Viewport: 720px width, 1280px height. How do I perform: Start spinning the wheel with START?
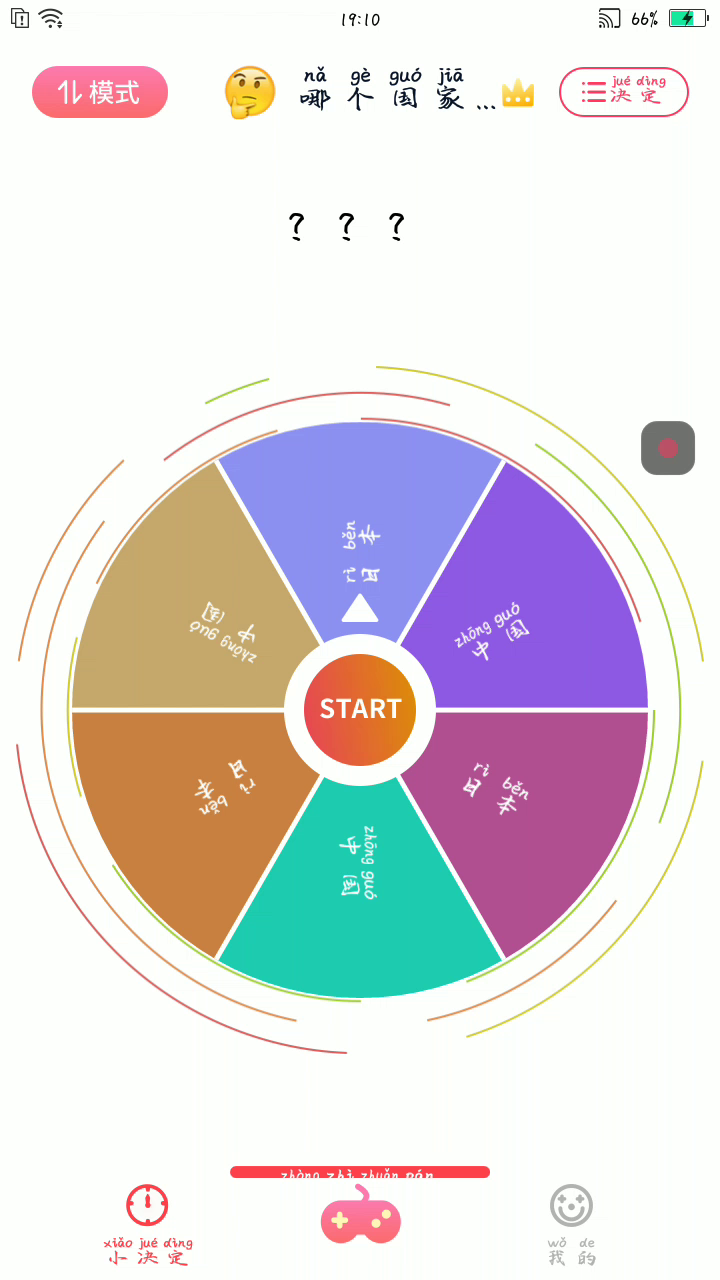click(360, 709)
